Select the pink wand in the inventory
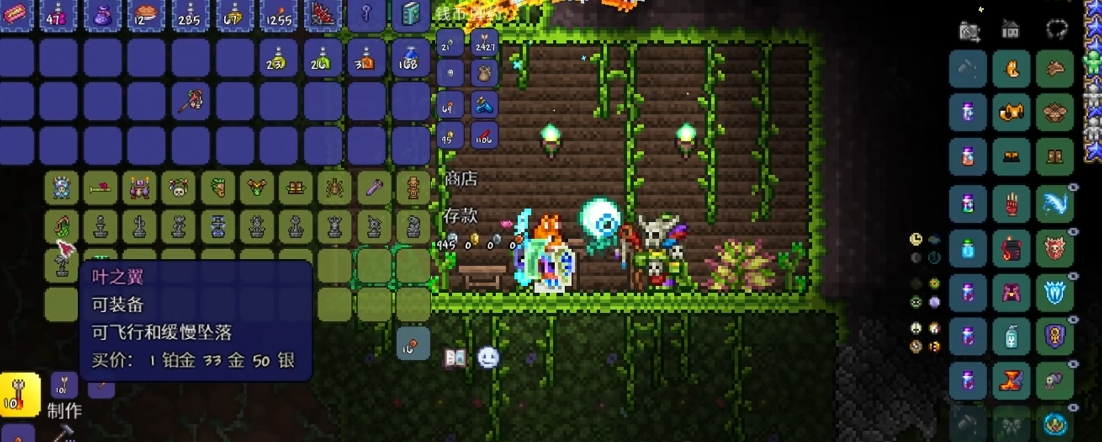This screenshot has height=442, width=1102. (191, 101)
